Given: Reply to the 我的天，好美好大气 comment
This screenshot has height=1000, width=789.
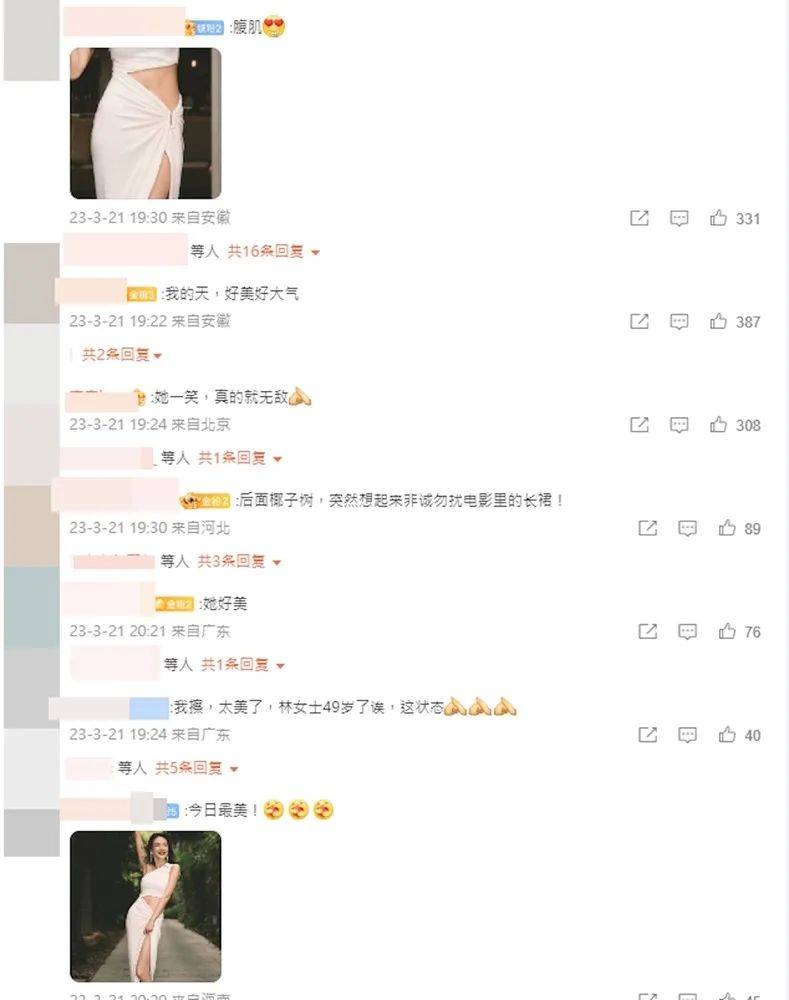Looking at the screenshot, I should click(679, 321).
